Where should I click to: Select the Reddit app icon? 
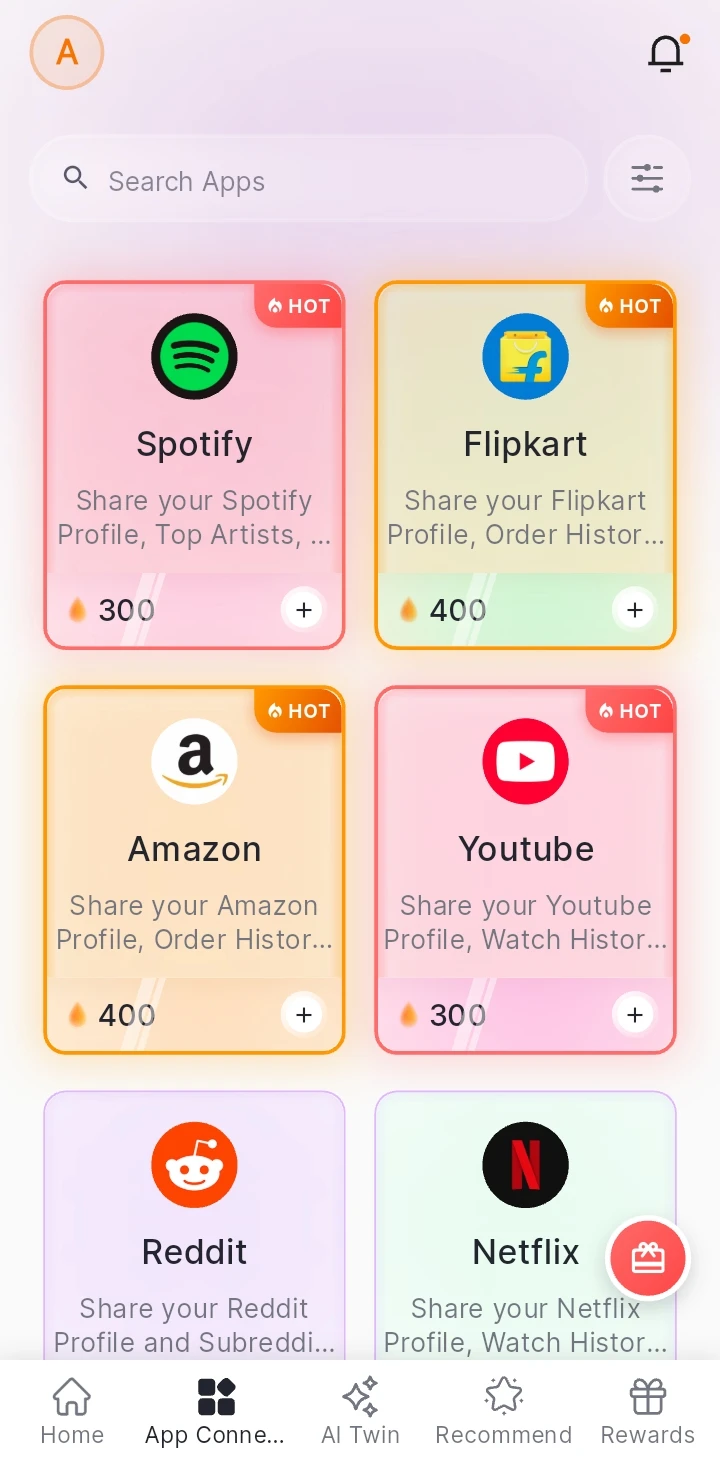[193, 1164]
